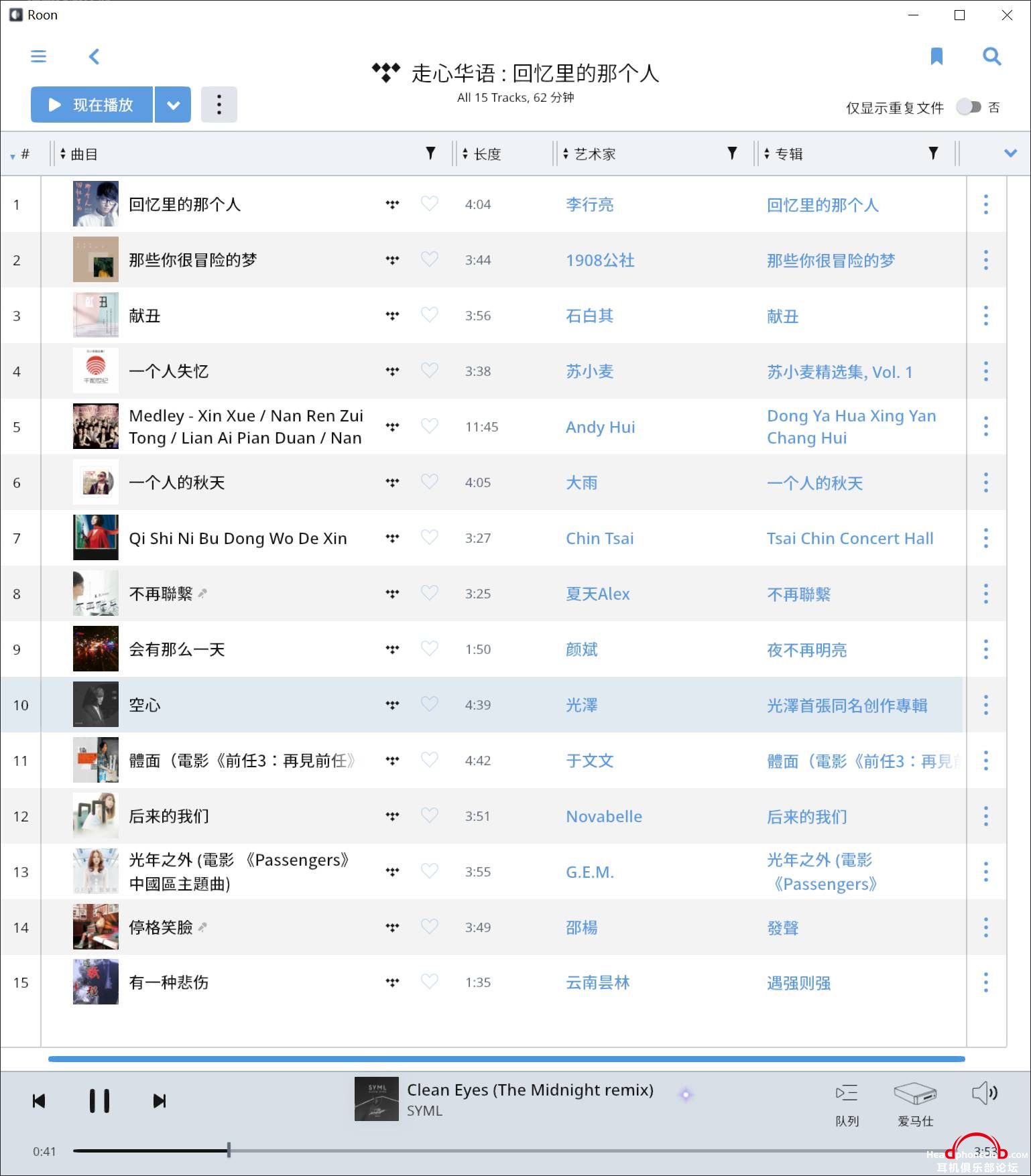Filter tracks by 曲目 column
Viewport: 1031px width, 1176px height.
(x=430, y=153)
